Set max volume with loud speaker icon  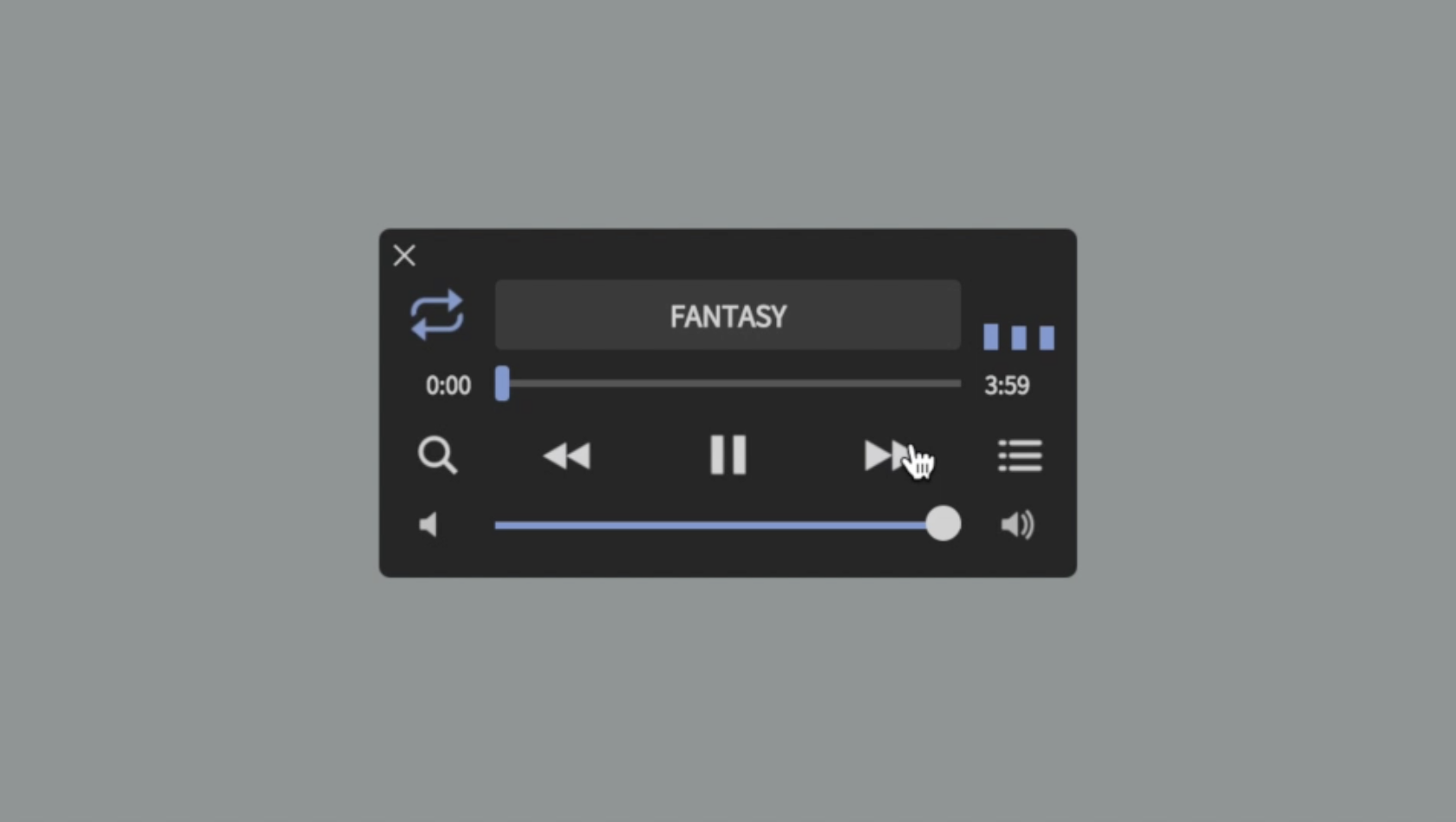click(x=1017, y=525)
